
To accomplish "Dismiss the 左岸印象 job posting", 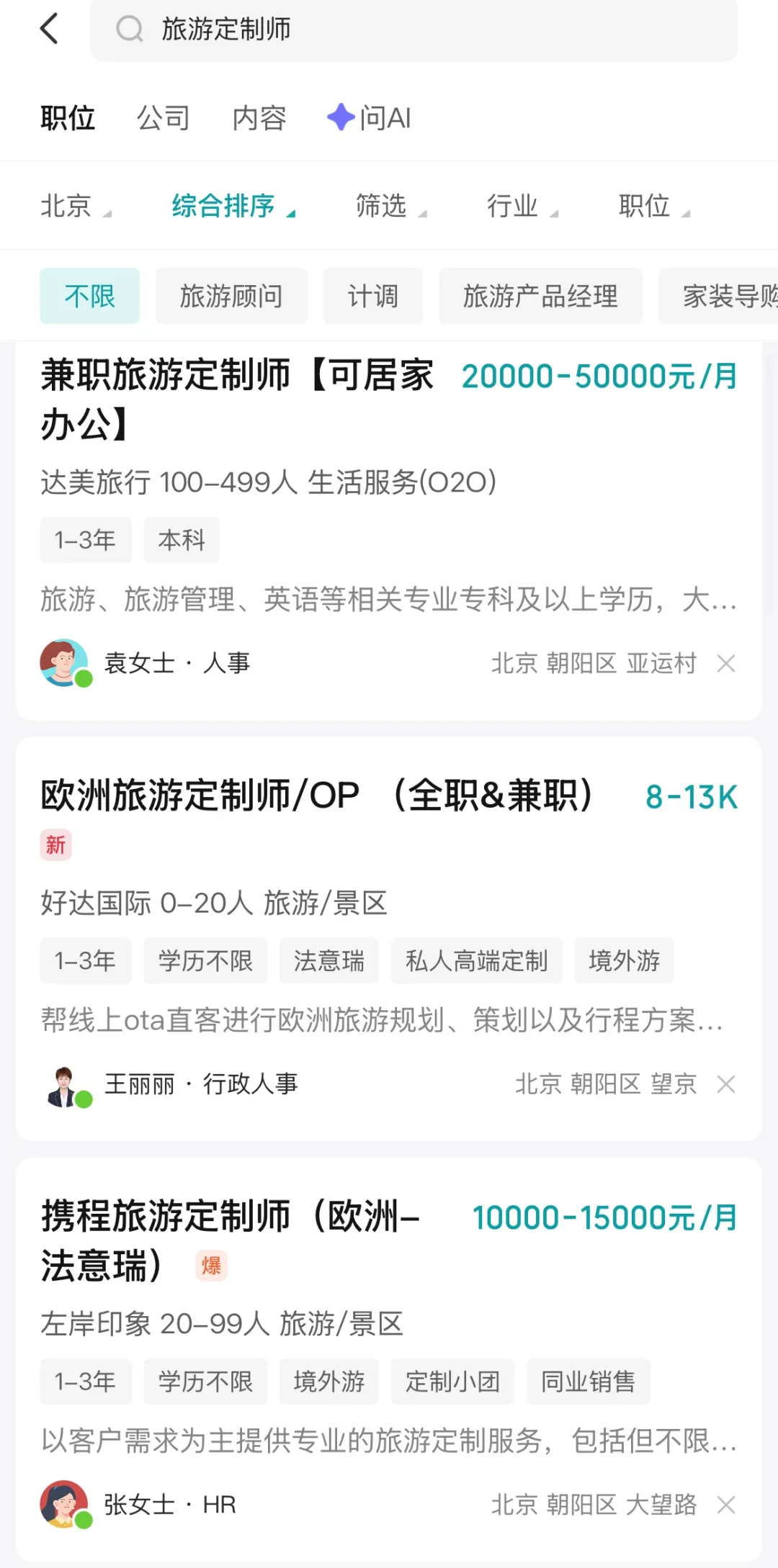I will point(726,1505).
